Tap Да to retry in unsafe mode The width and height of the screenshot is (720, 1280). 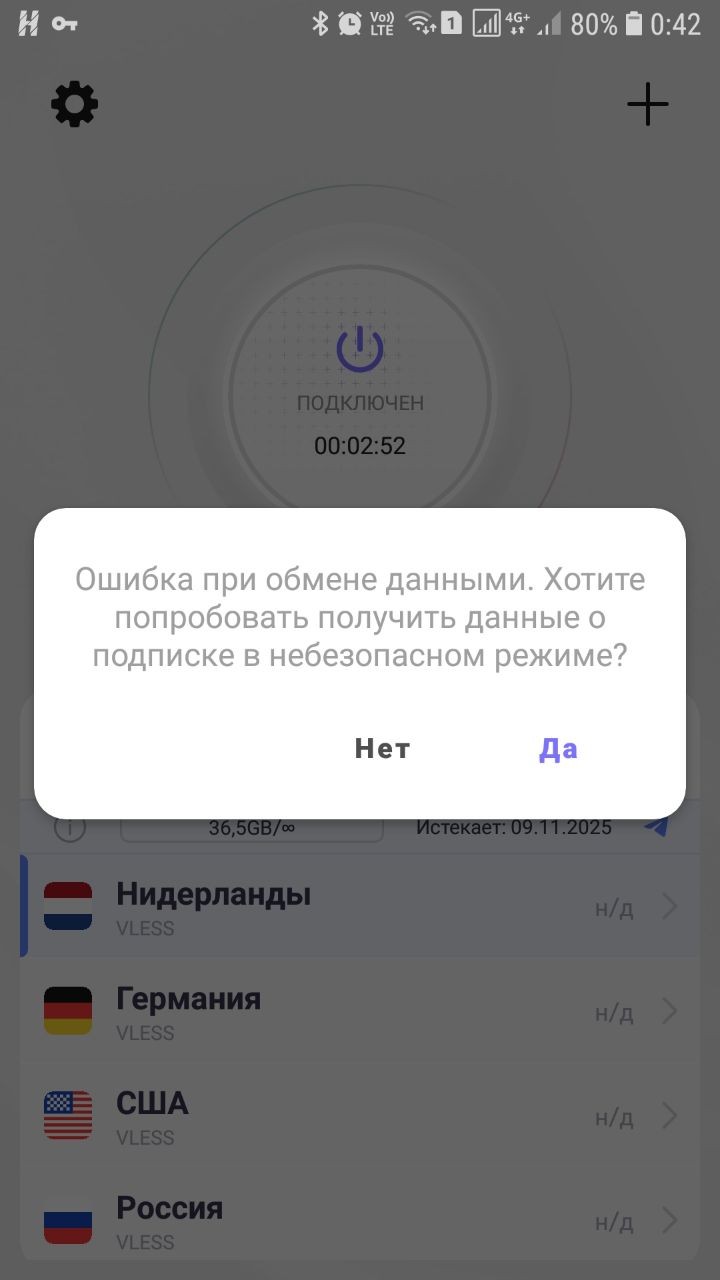(x=558, y=749)
